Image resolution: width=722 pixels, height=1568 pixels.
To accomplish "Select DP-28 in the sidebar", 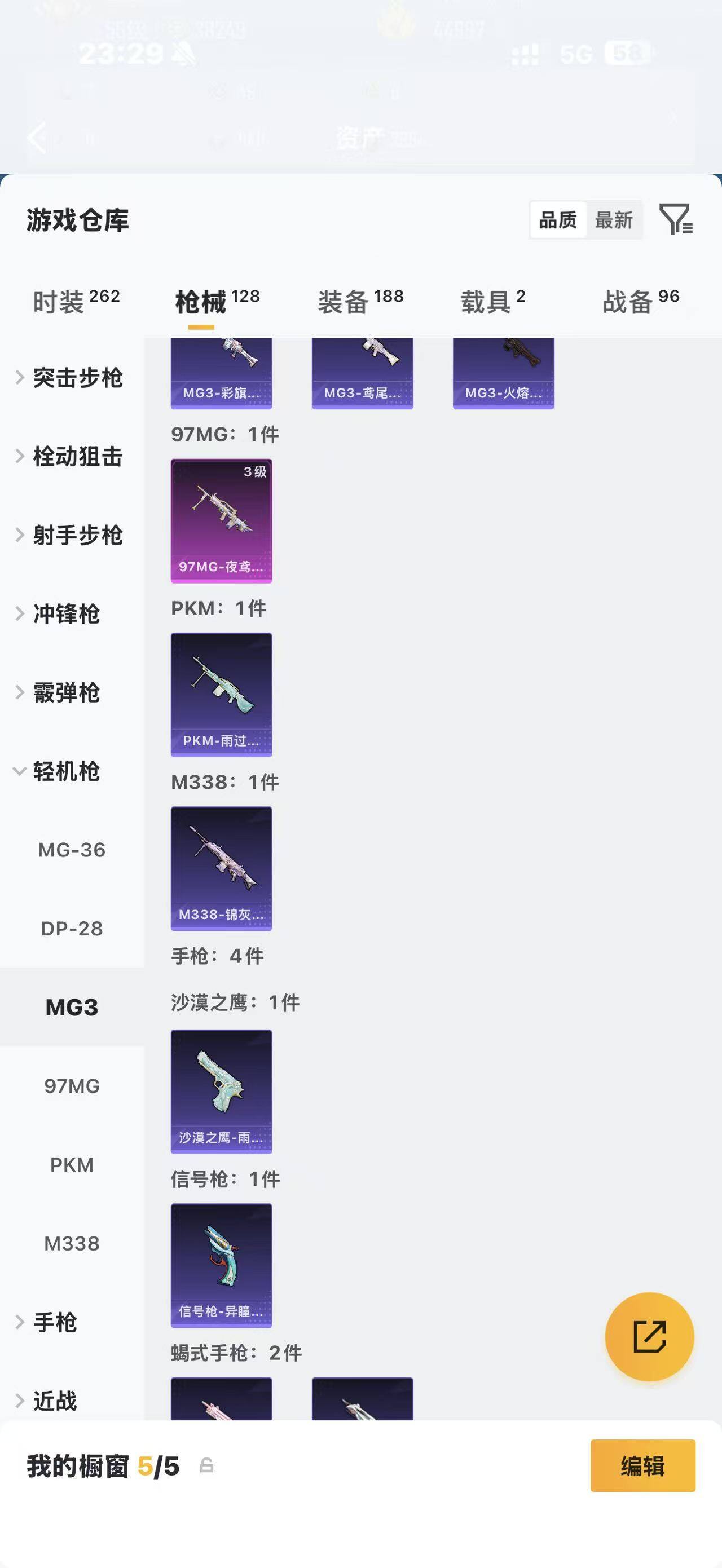I will click(x=72, y=928).
